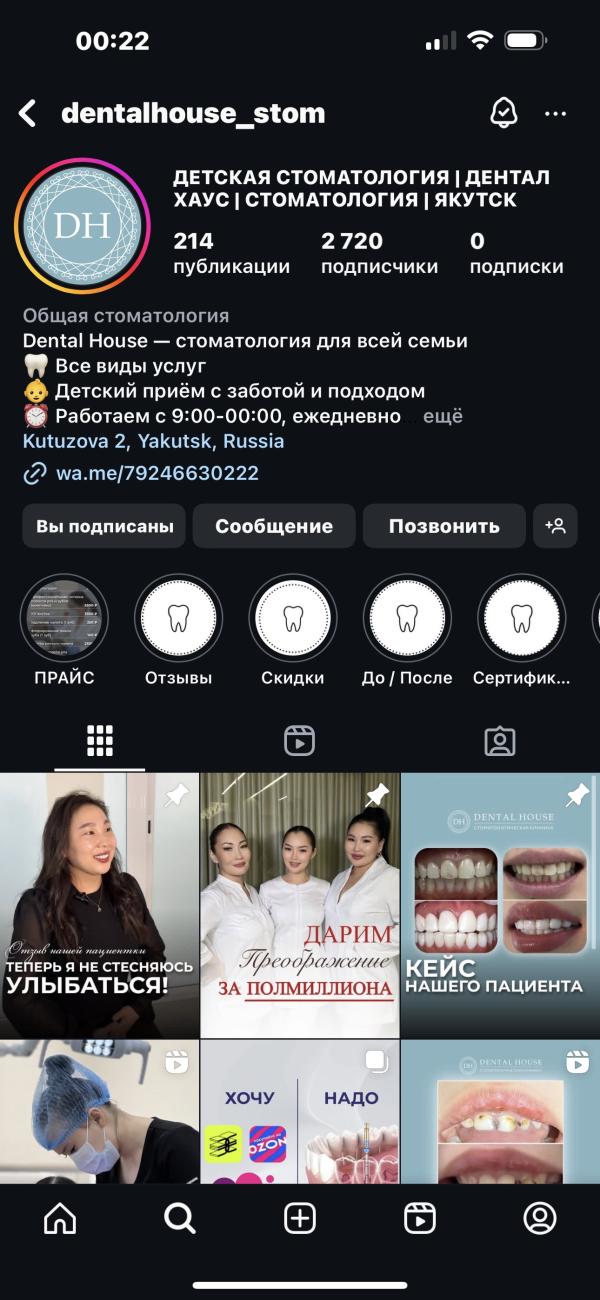
Task: Switch to the Reels tab on the profile
Action: 299,741
